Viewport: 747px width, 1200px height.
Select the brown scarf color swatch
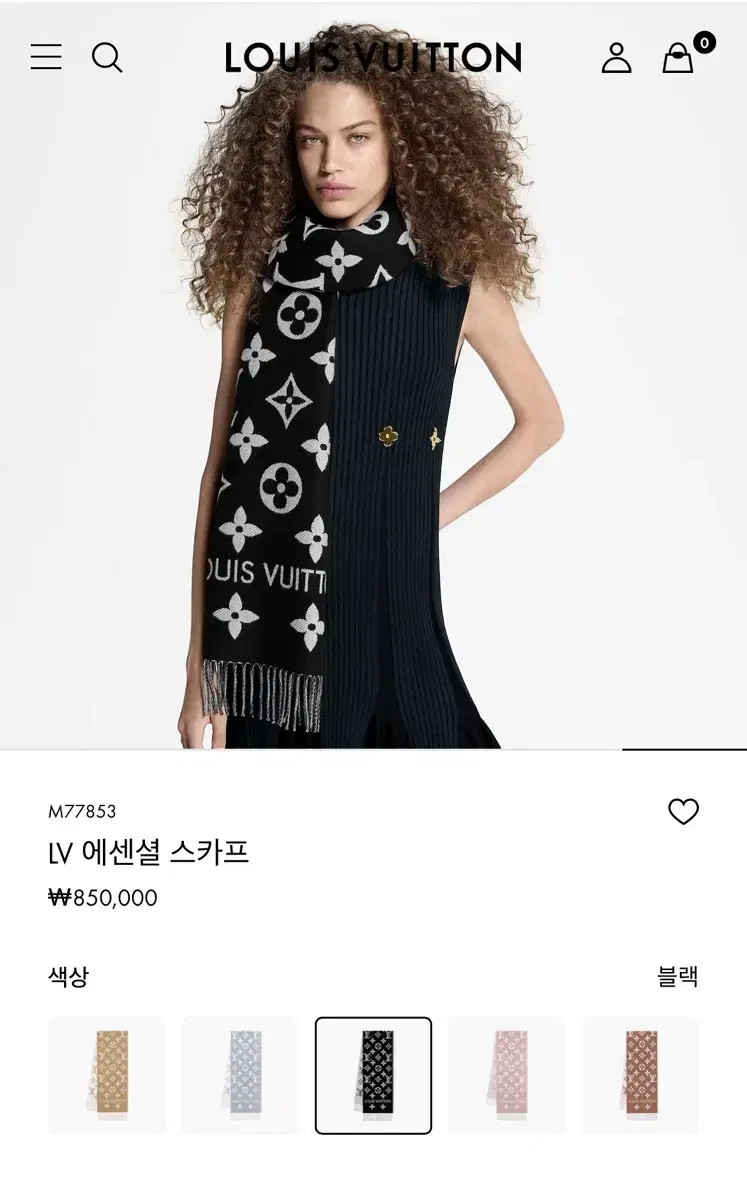(639, 1075)
